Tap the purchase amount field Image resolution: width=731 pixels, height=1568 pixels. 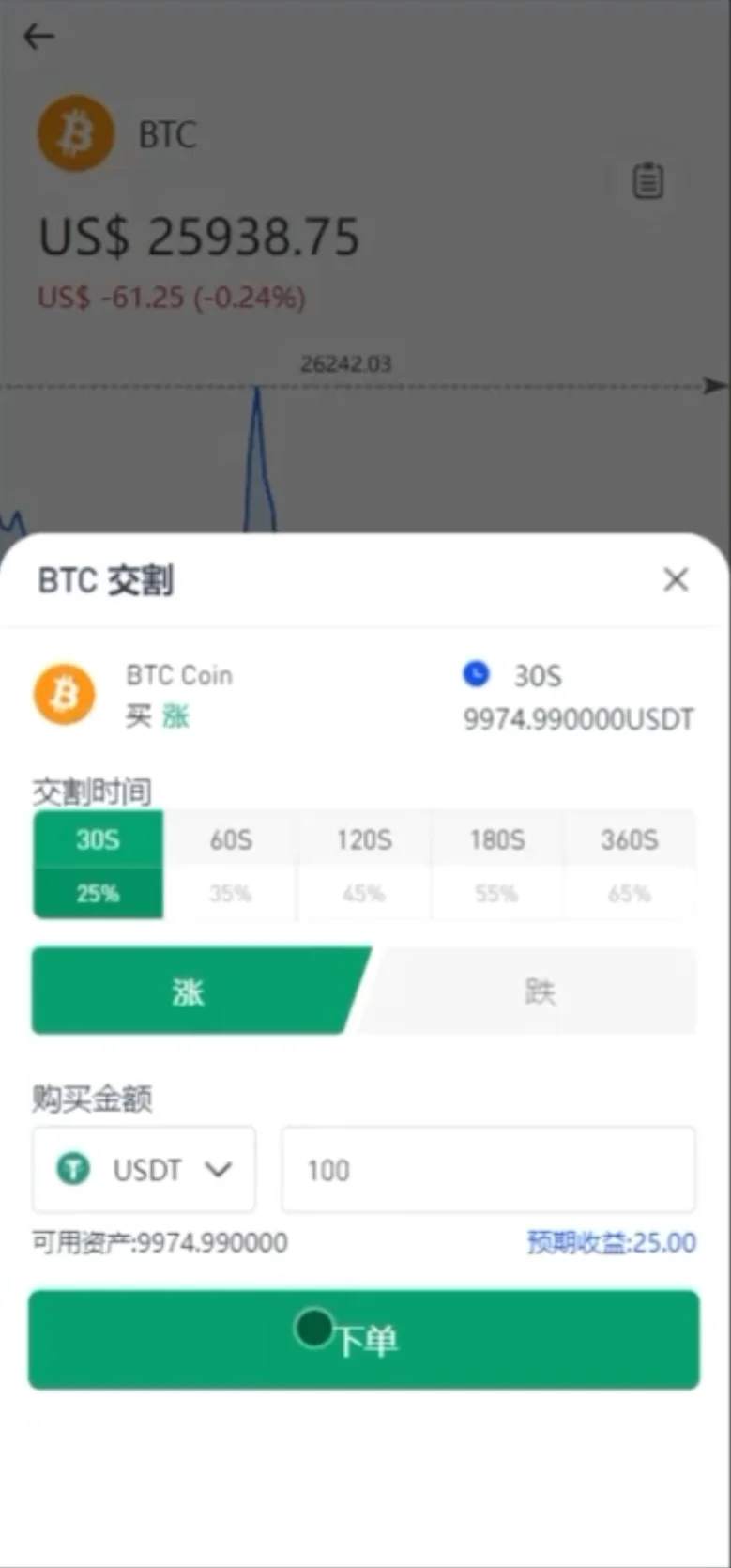[x=488, y=1170]
